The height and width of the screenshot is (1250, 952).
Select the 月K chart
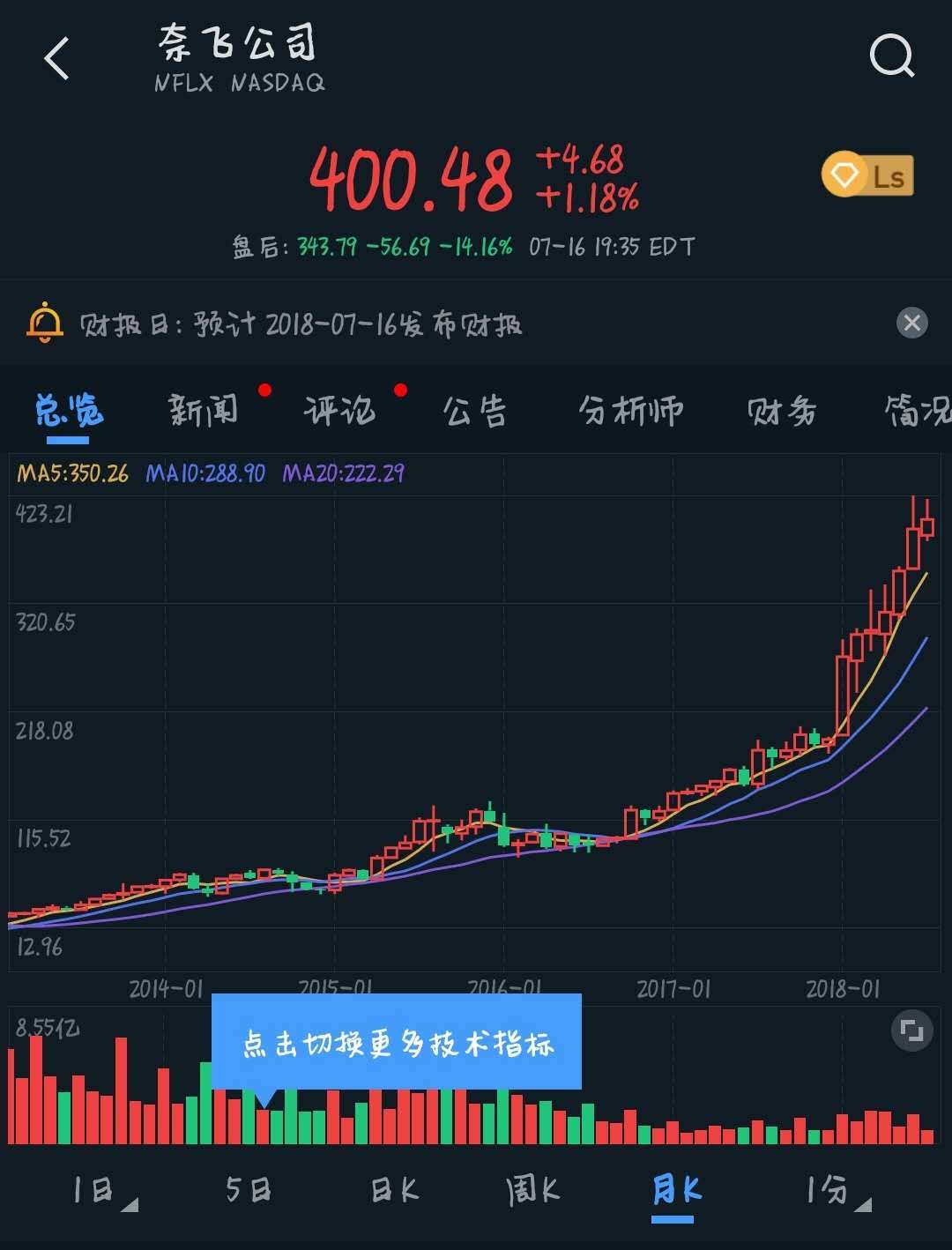[675, 1191]
